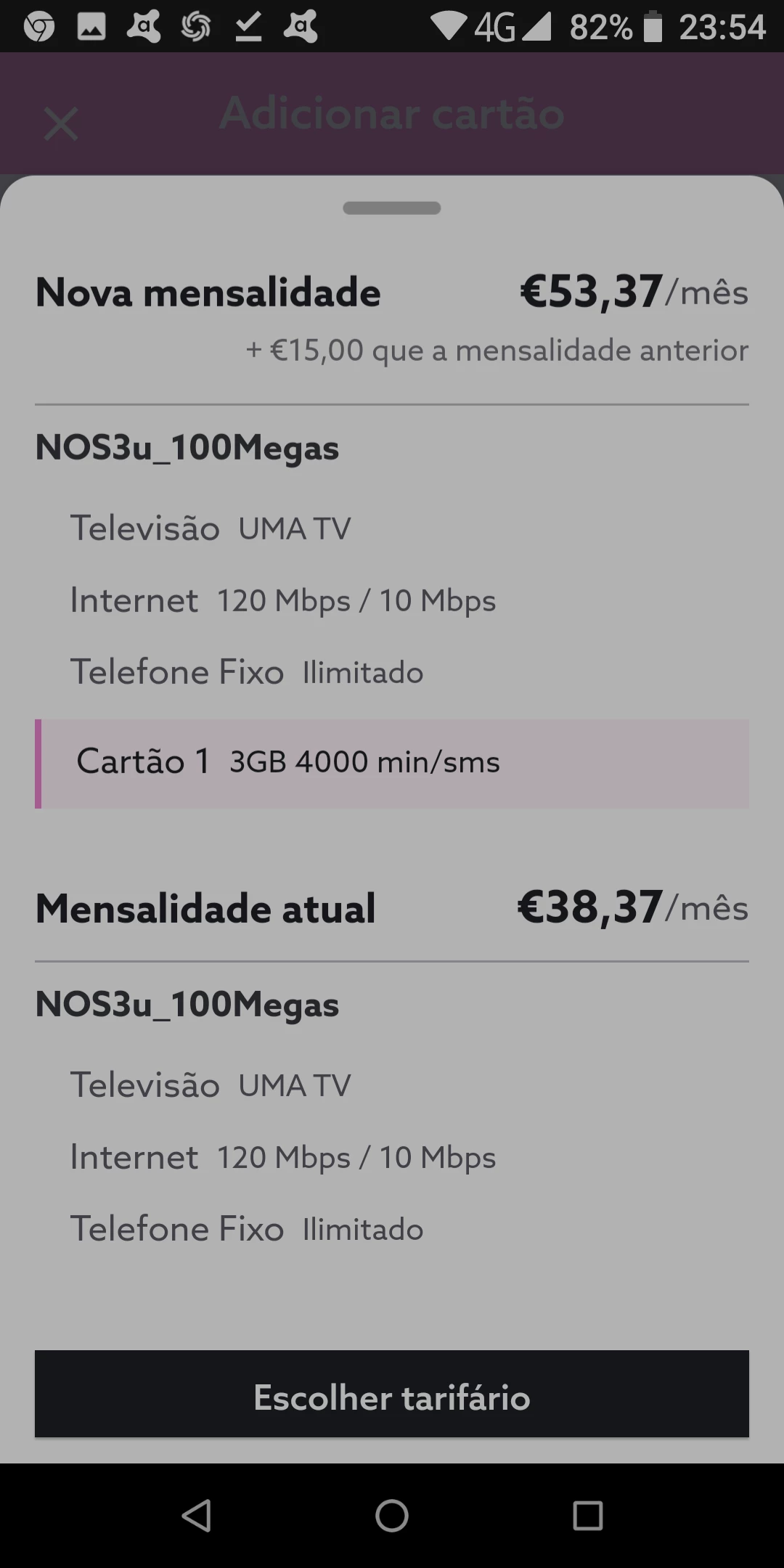Open the recent apps overview
Screen dimensions: 784x1568
click(587, 1516)
